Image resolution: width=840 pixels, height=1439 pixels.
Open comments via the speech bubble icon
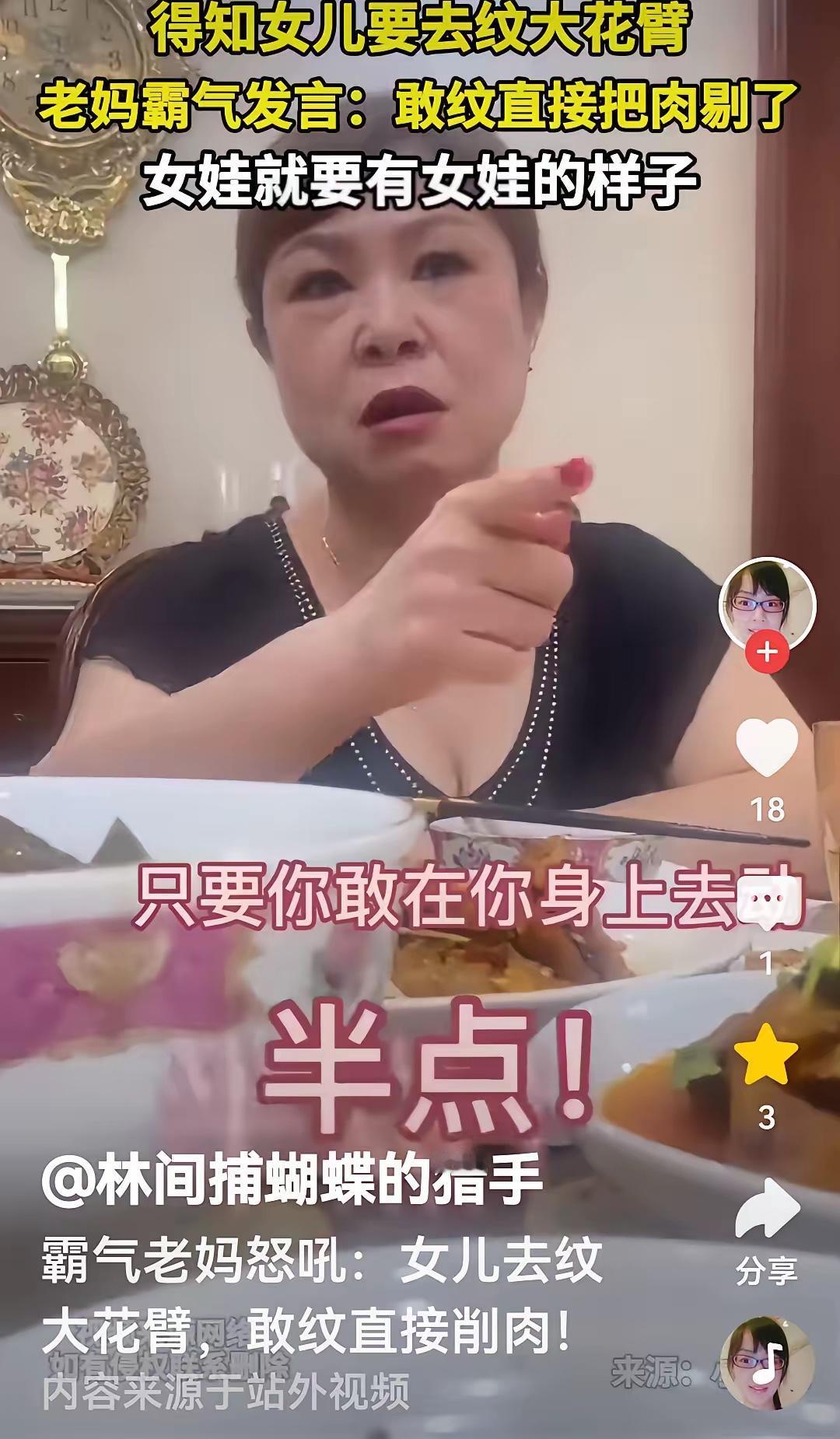[x=768, y=898]
